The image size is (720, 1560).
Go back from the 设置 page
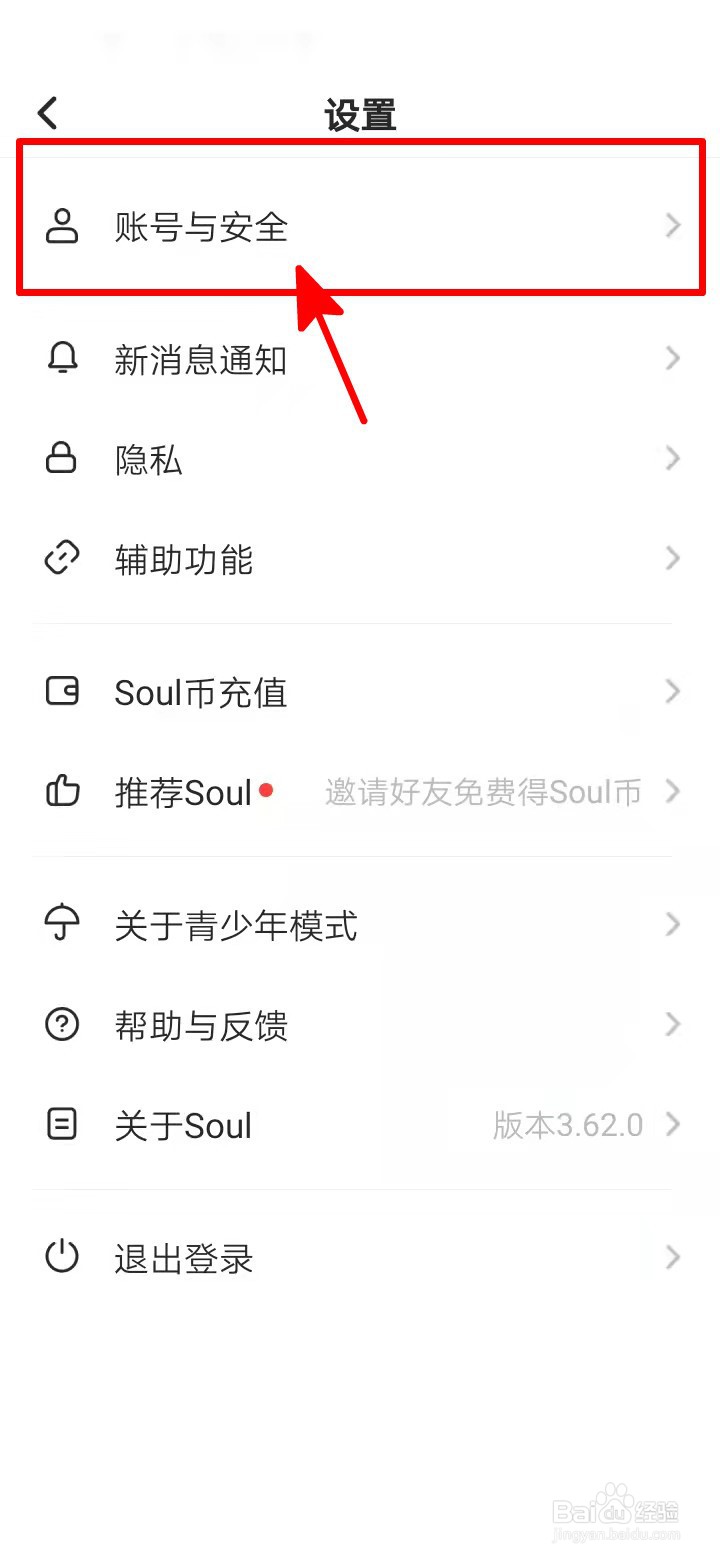click(48, 113)
